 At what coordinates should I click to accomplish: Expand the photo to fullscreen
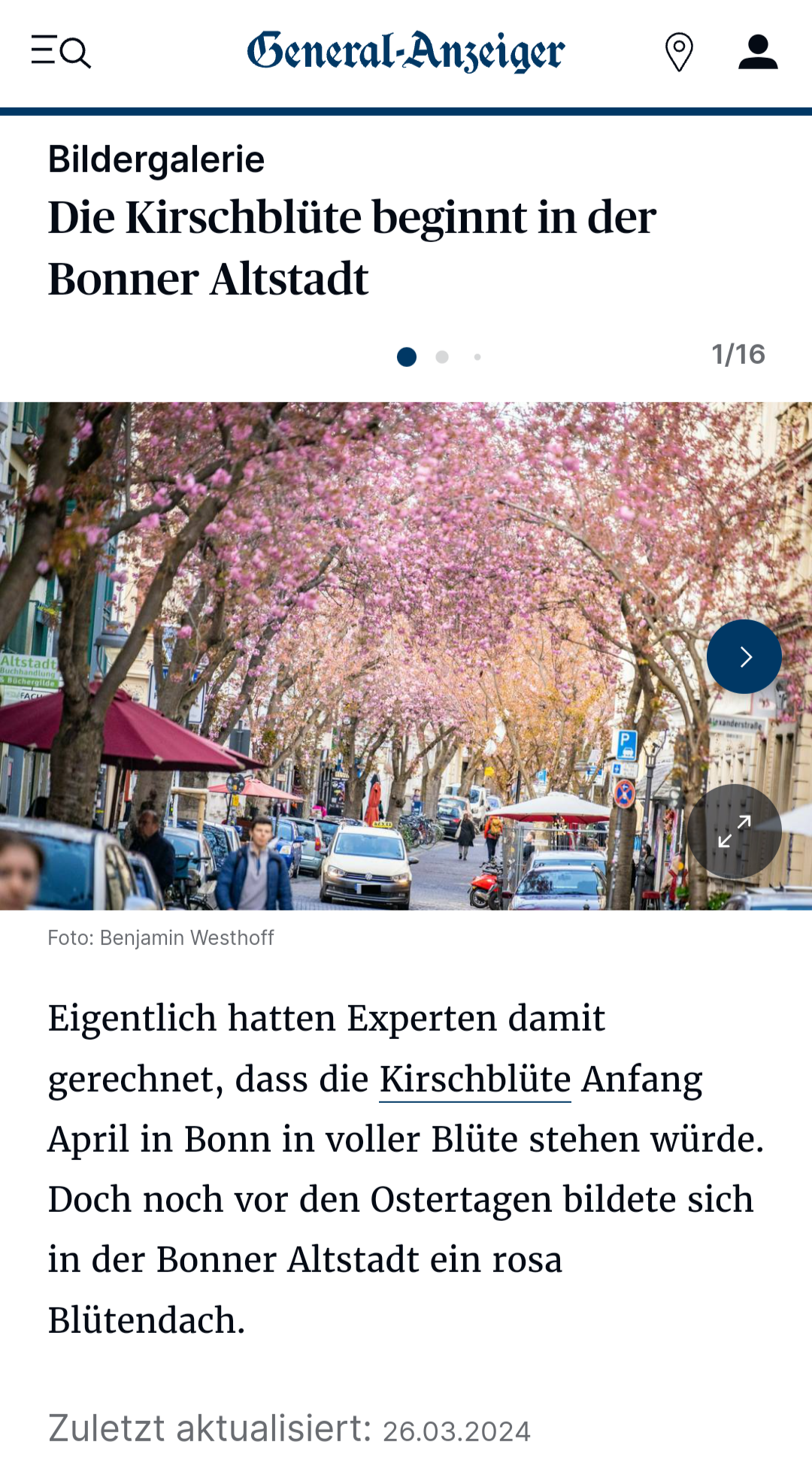point(735,831)
